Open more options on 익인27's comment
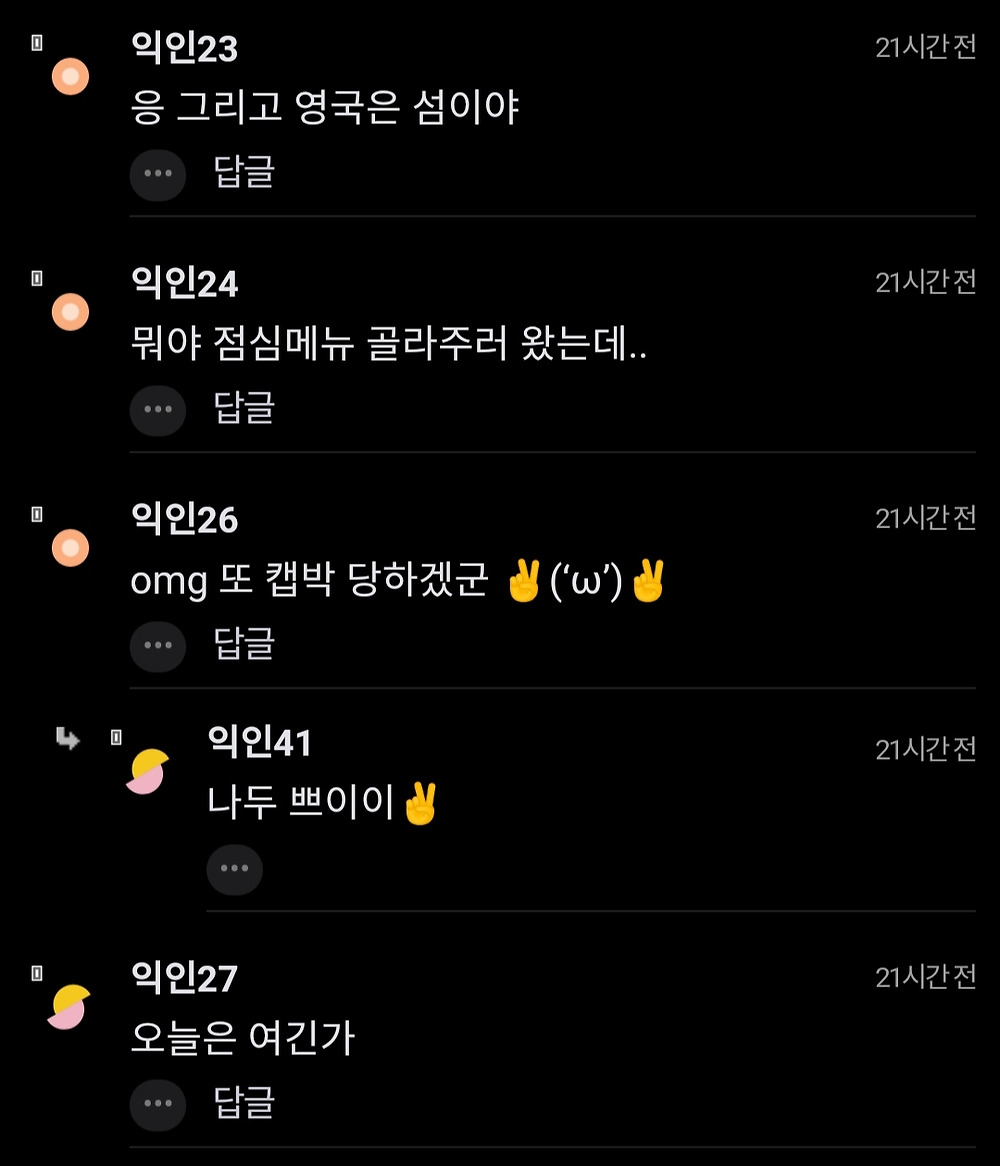This screenshot has width=1000, height=1166. pyautogui.click(x=158, y=1105)
